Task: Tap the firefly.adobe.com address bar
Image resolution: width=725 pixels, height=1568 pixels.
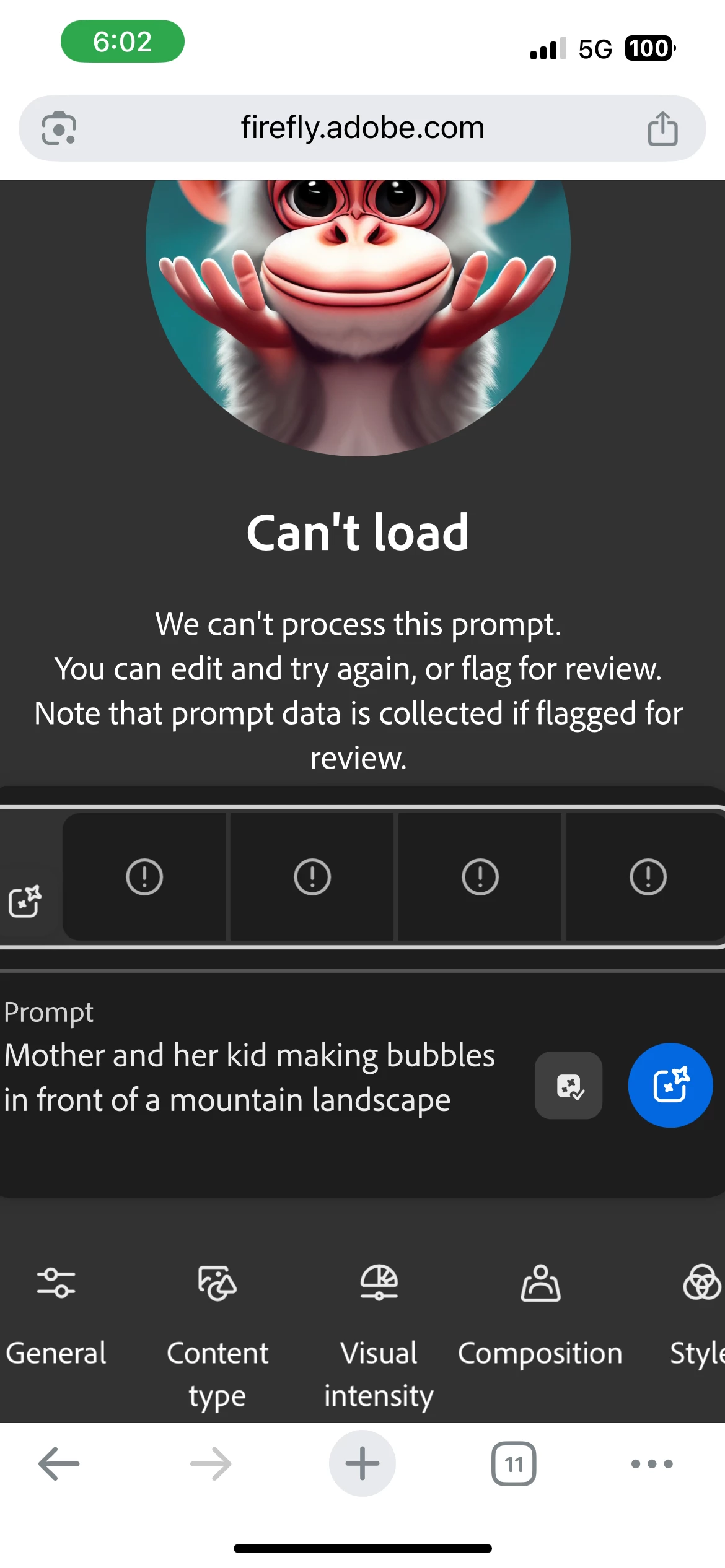Action: point(362,128)
